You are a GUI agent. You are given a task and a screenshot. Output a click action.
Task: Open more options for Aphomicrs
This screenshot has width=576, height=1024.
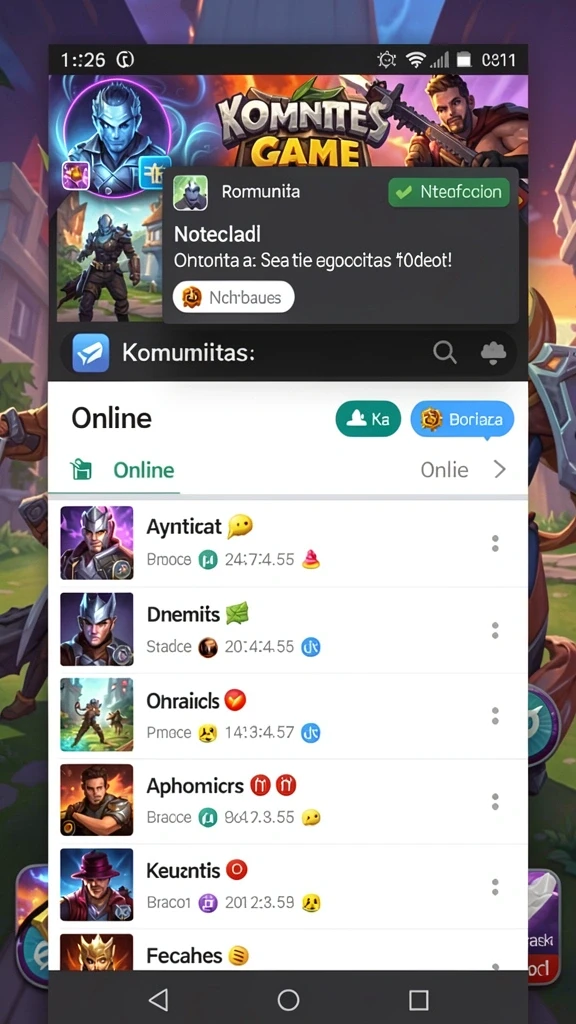tap(495, 801)
